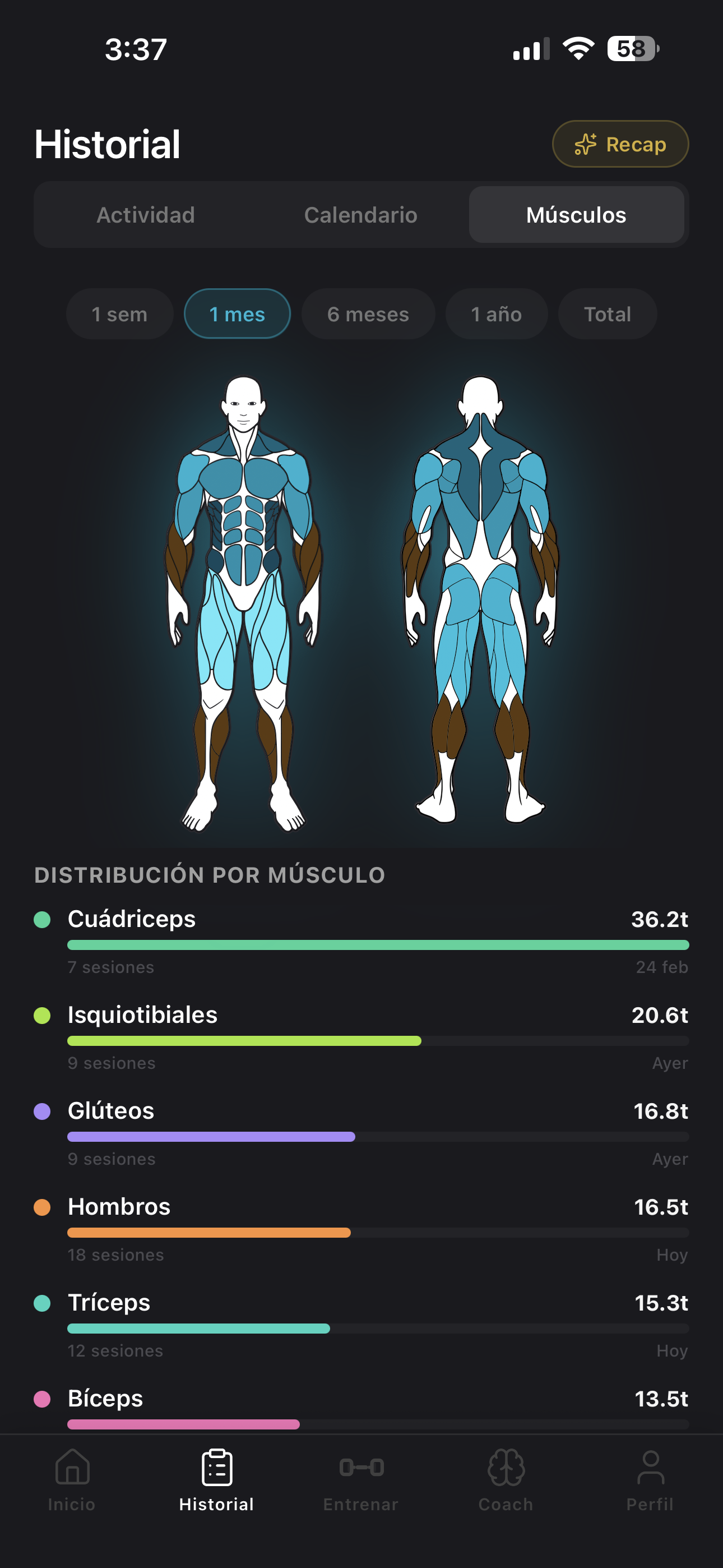Open the Recap summary
This screenshot has width=723, height=1568.
[x=619, y=144]
